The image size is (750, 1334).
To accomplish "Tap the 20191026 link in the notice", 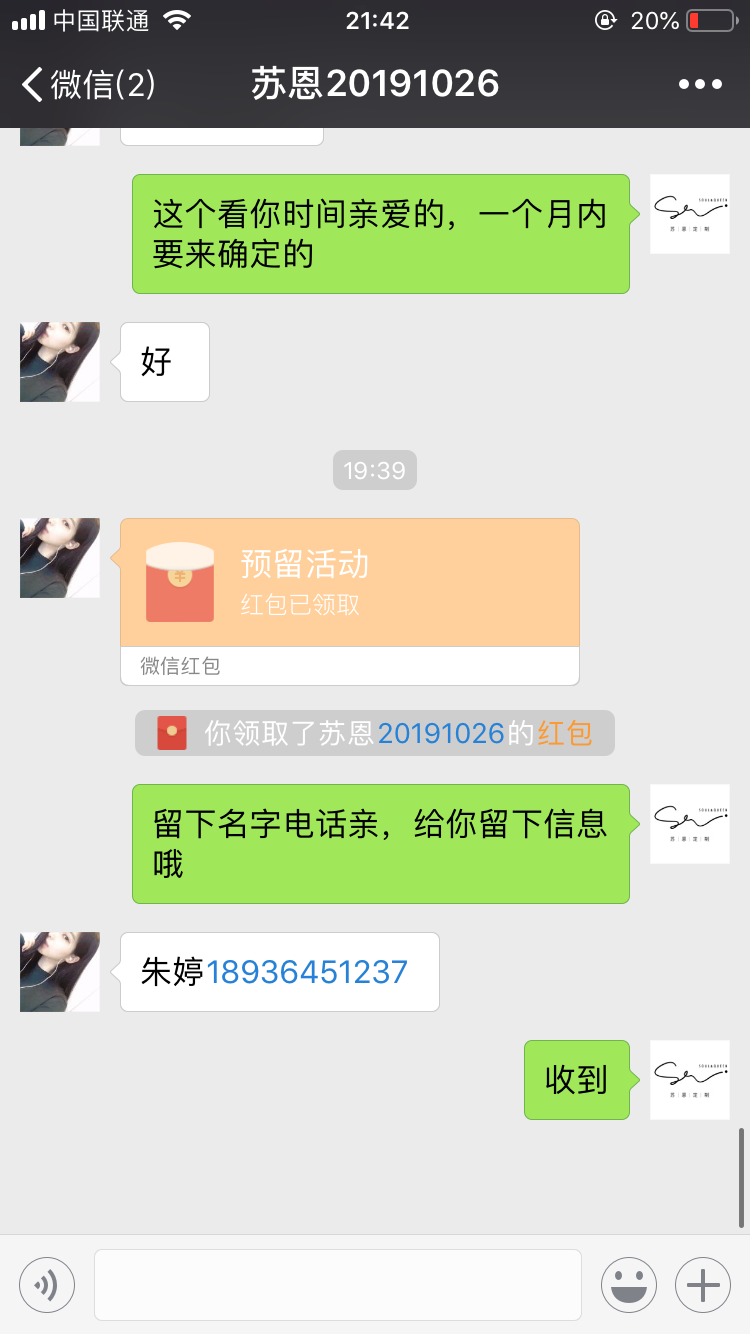I will 440,733.
